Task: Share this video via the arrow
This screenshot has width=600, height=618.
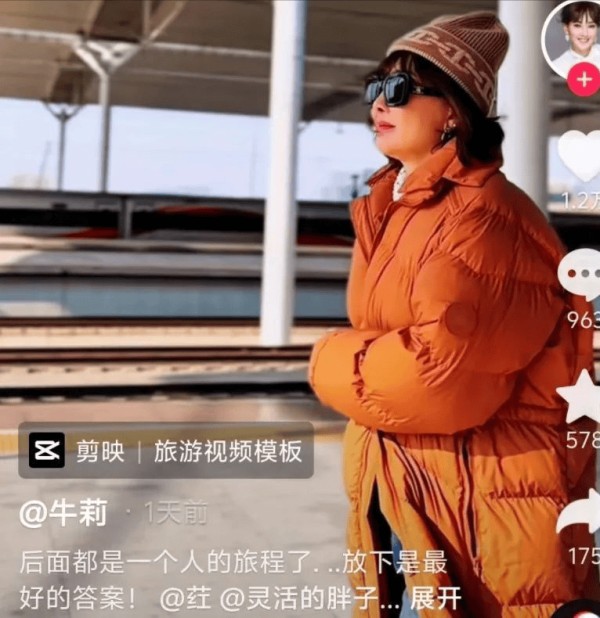Action: pyautogui.click(x=582, y=514)
